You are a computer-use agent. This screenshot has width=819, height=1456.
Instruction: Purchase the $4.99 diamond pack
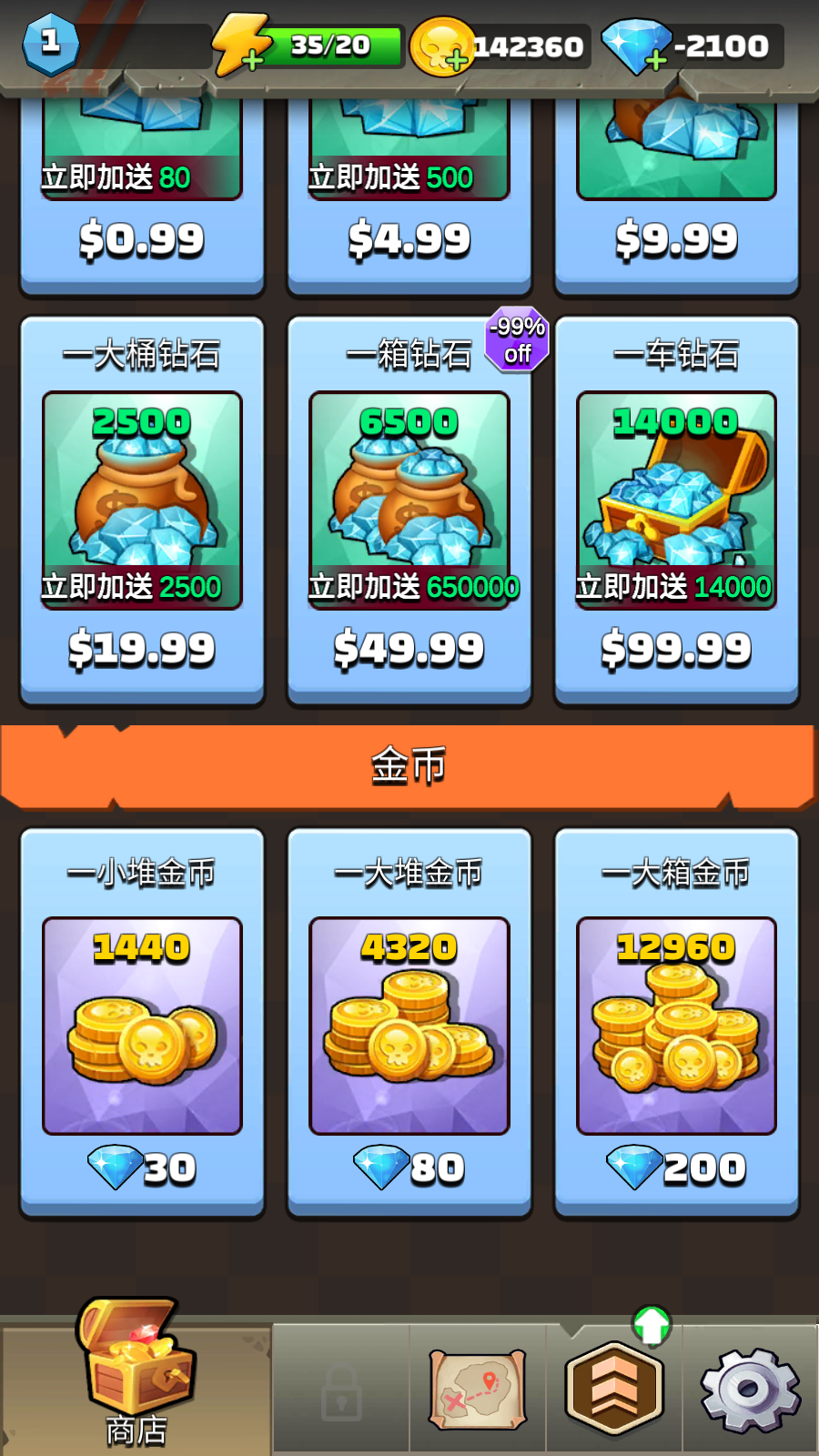point(409,196)
